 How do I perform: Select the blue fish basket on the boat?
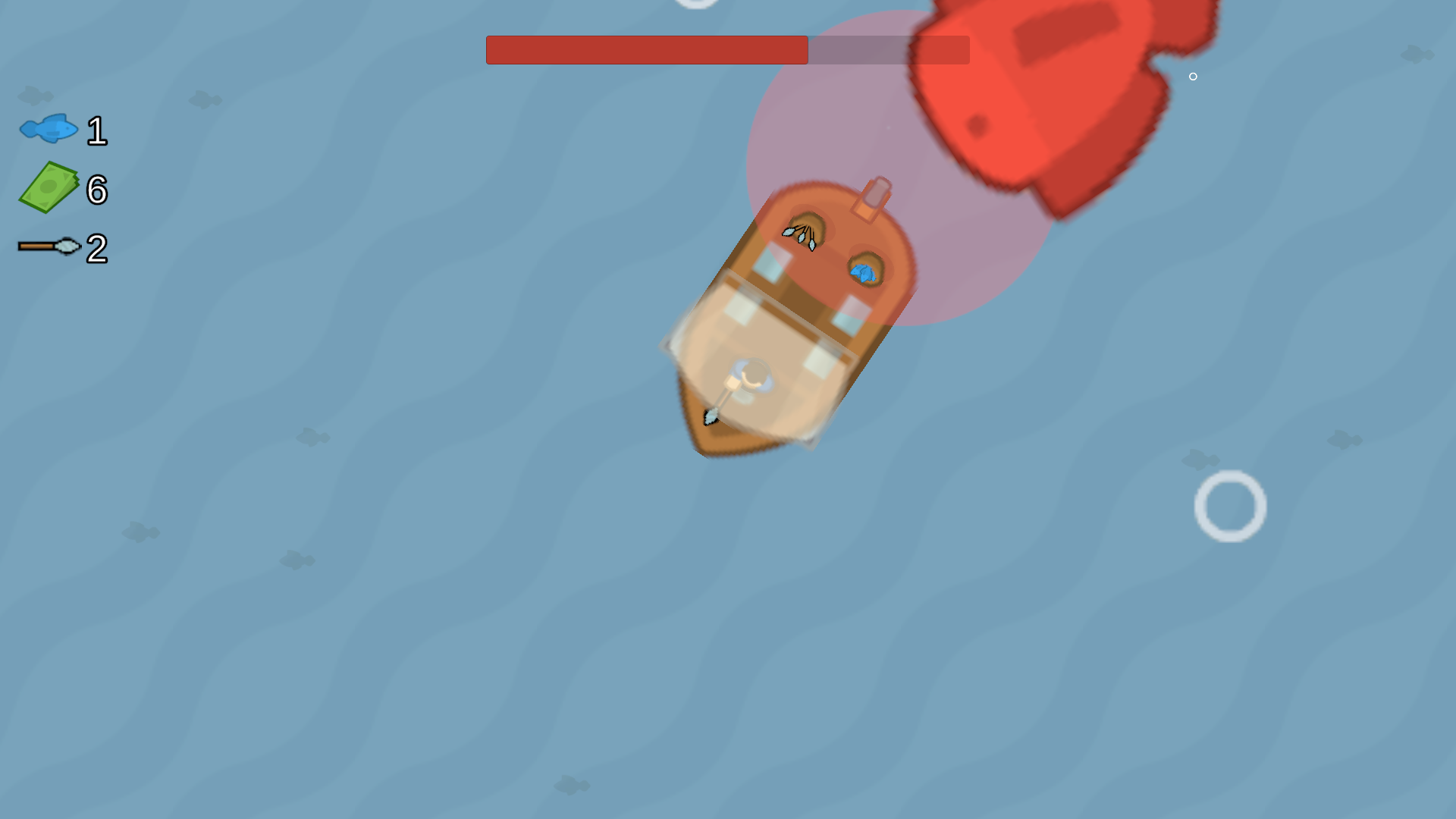point(864,270)
